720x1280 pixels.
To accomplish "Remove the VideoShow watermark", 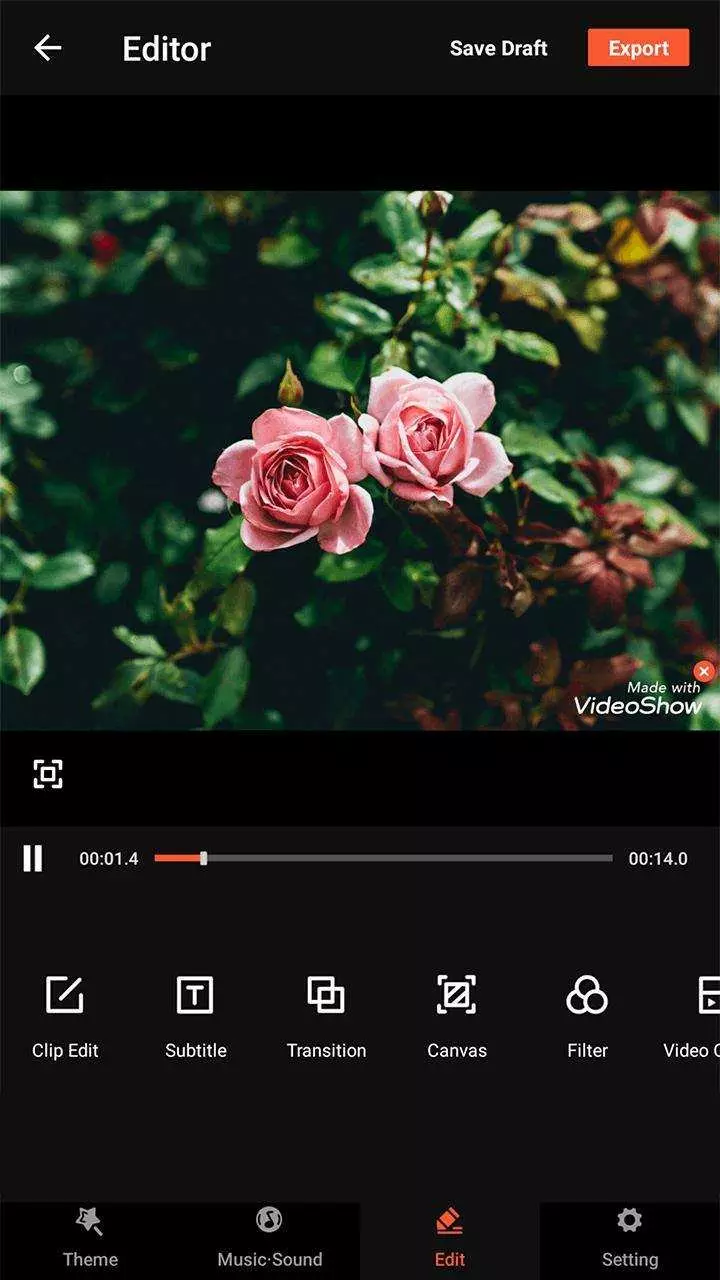I will (703, 671).
